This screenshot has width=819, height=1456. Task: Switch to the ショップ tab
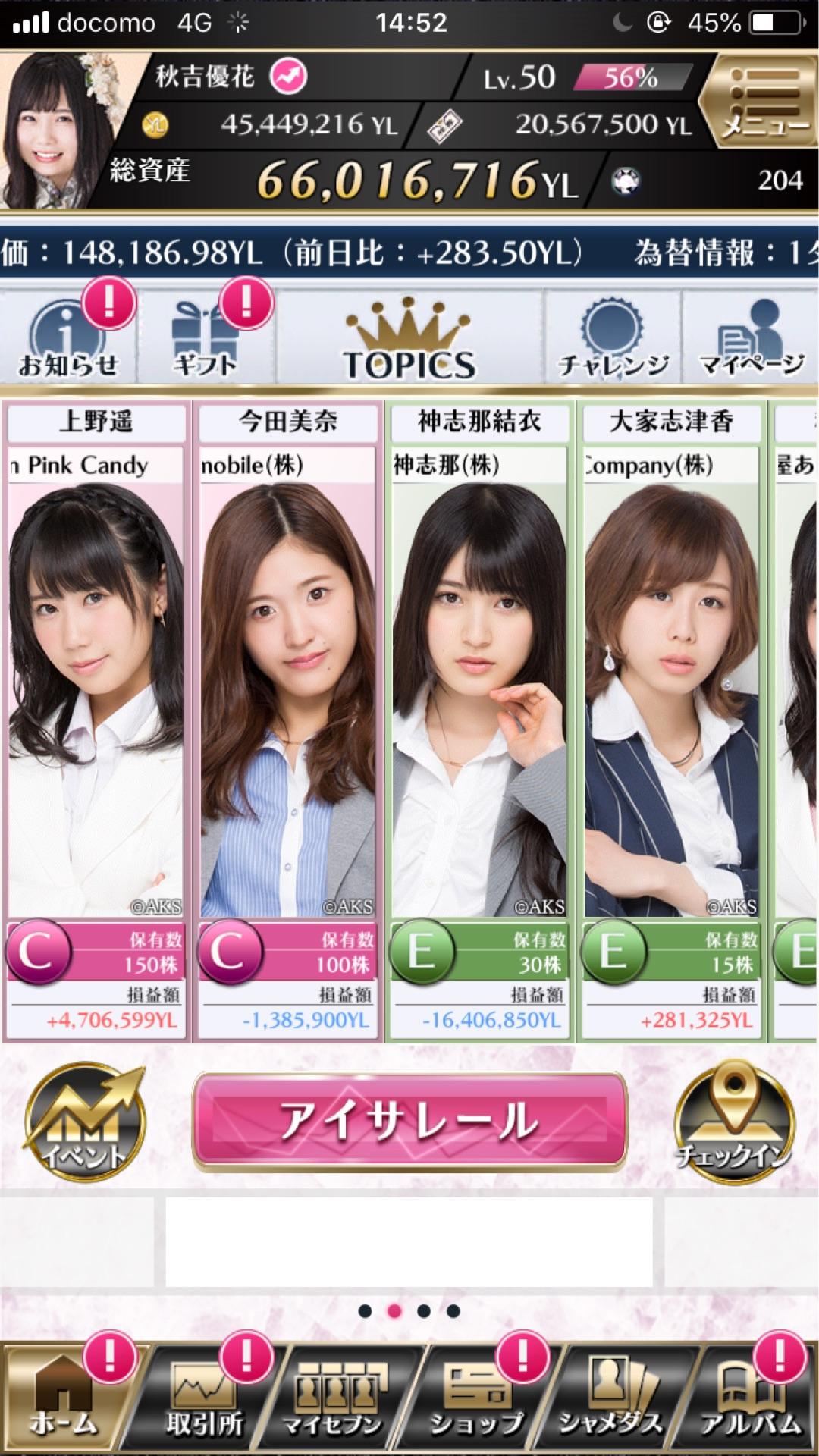(476, 1399)
